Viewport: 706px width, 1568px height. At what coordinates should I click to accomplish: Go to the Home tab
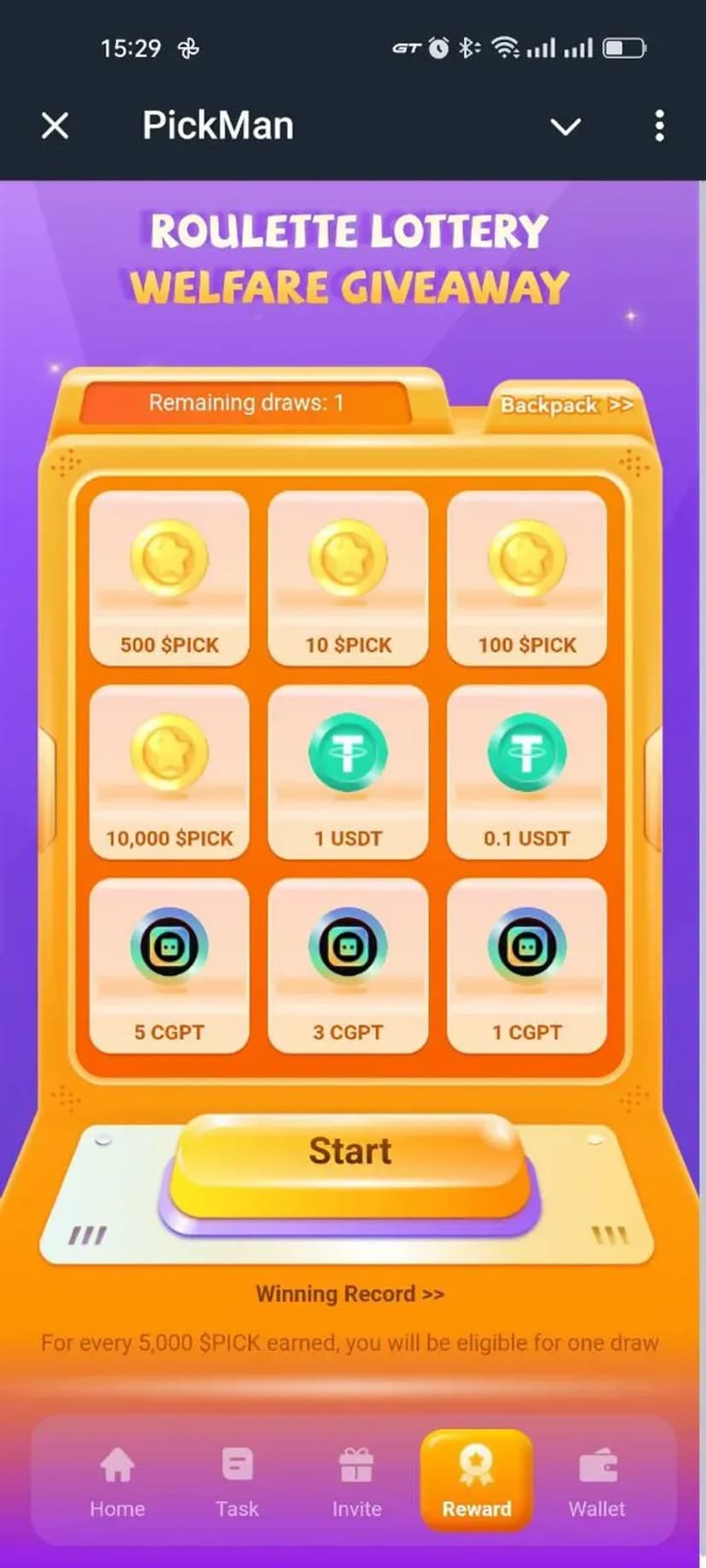118,1483
